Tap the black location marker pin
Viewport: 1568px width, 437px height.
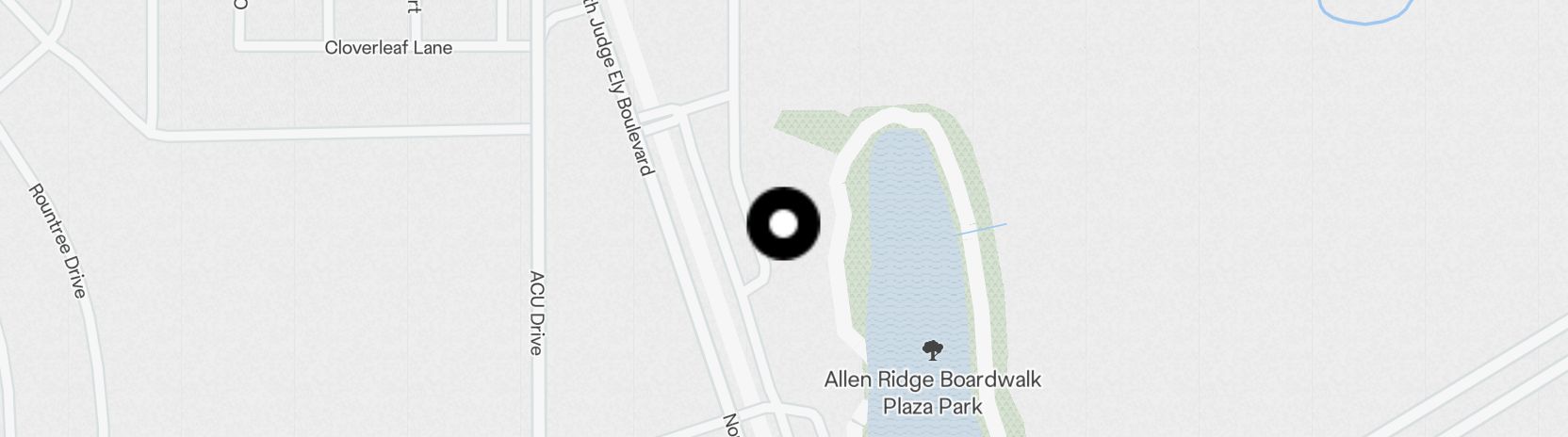coord(783,224)
